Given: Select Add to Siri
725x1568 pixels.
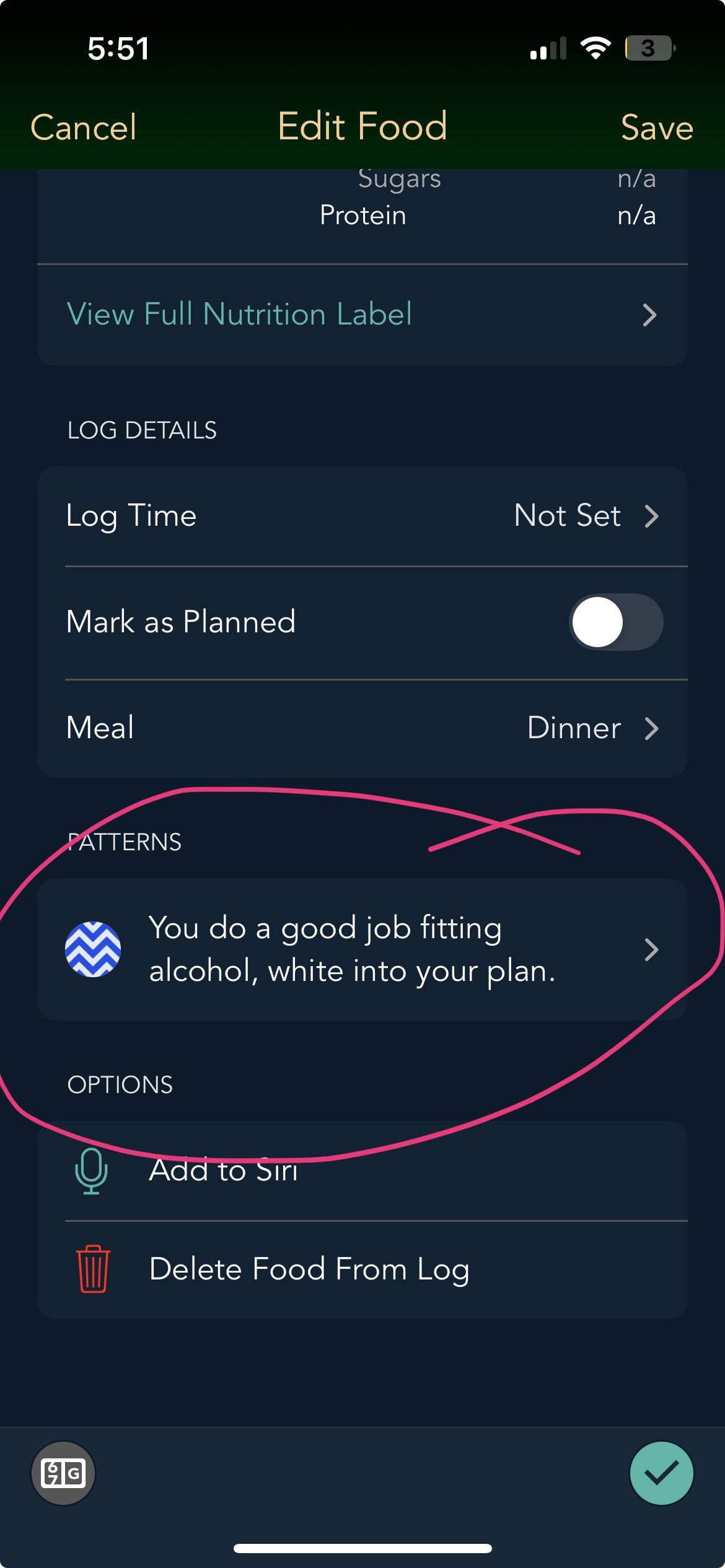Looking at the screenshot, I should [362, 1170].
